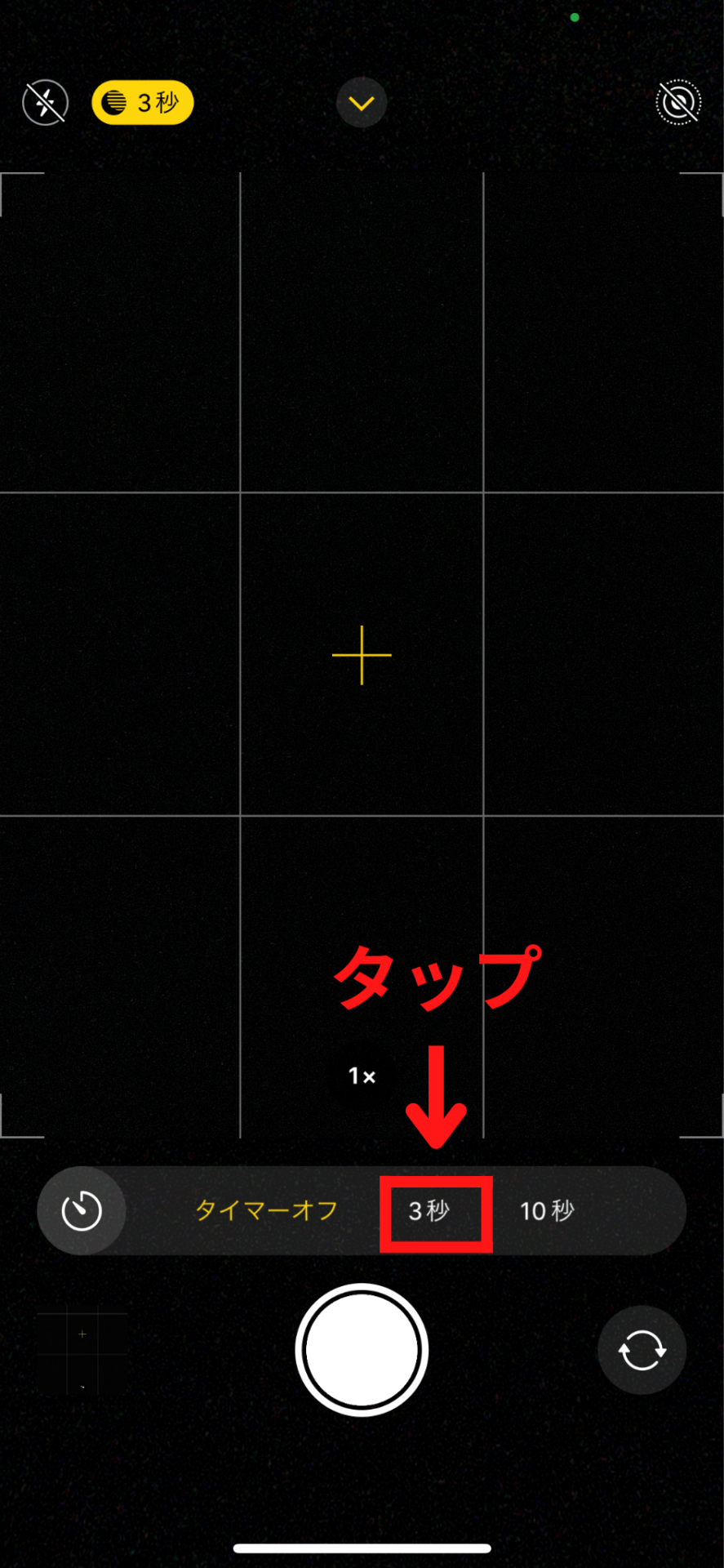Screen dimensions: 724x1568
Task: Toggle the Live Photos icon
Action: pos(677,103)
